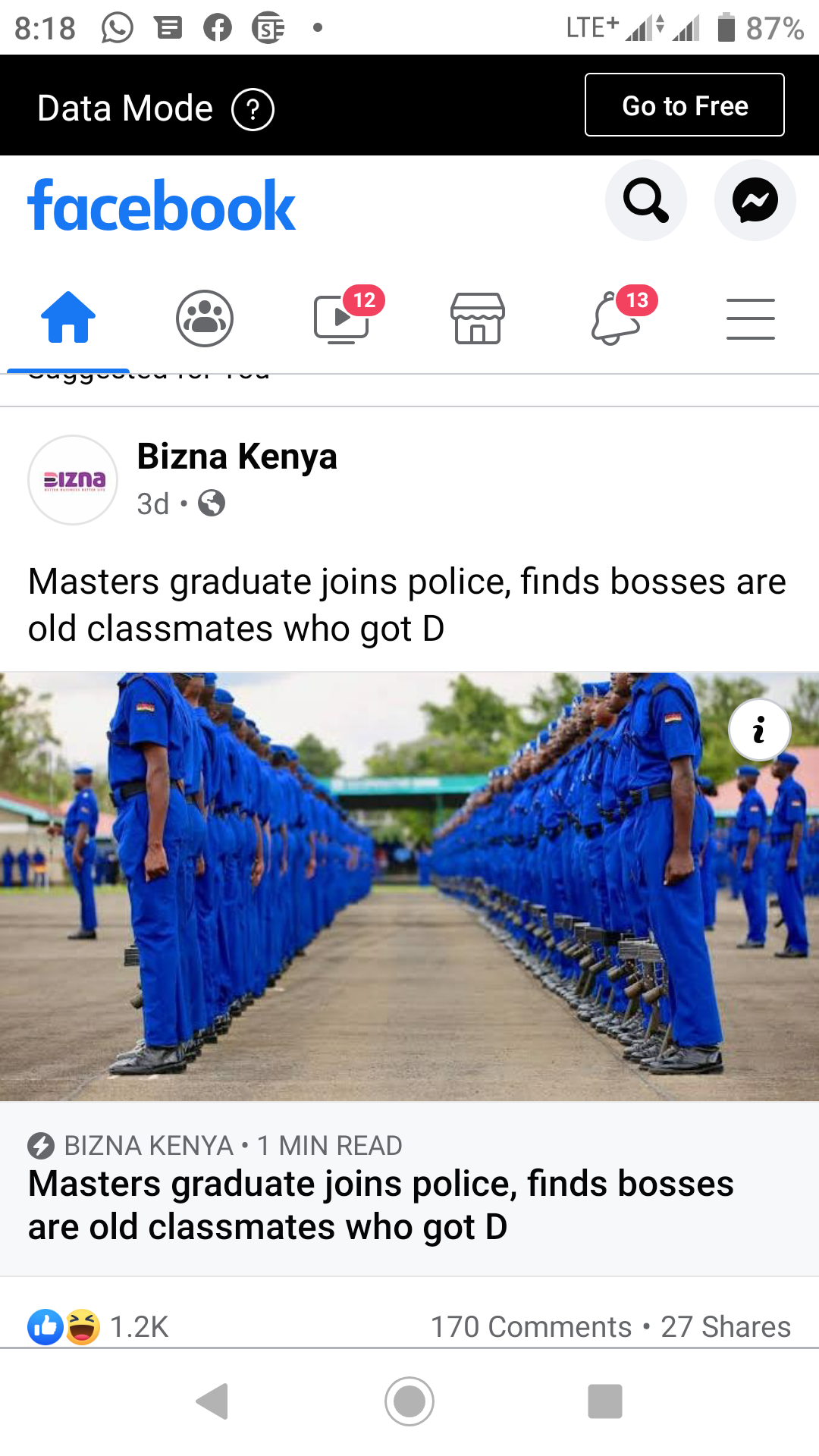Screen dimensions: 819x1456
Task: Switch to the Home feed tab
Action: click(68, 318)
